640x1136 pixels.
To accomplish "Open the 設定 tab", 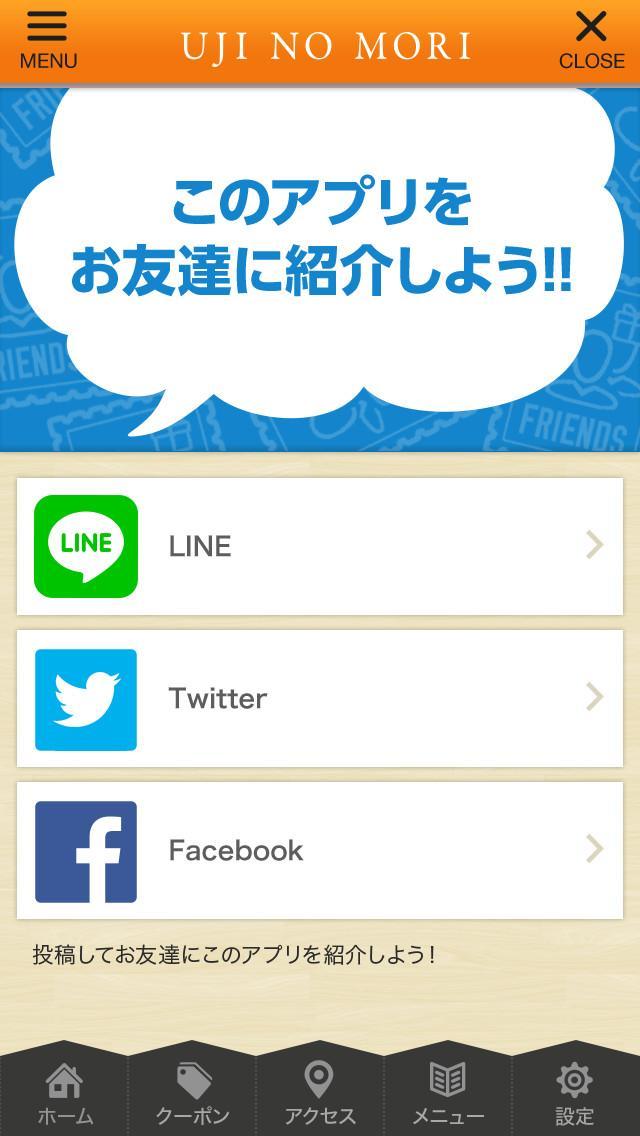I will [575, 1094].
